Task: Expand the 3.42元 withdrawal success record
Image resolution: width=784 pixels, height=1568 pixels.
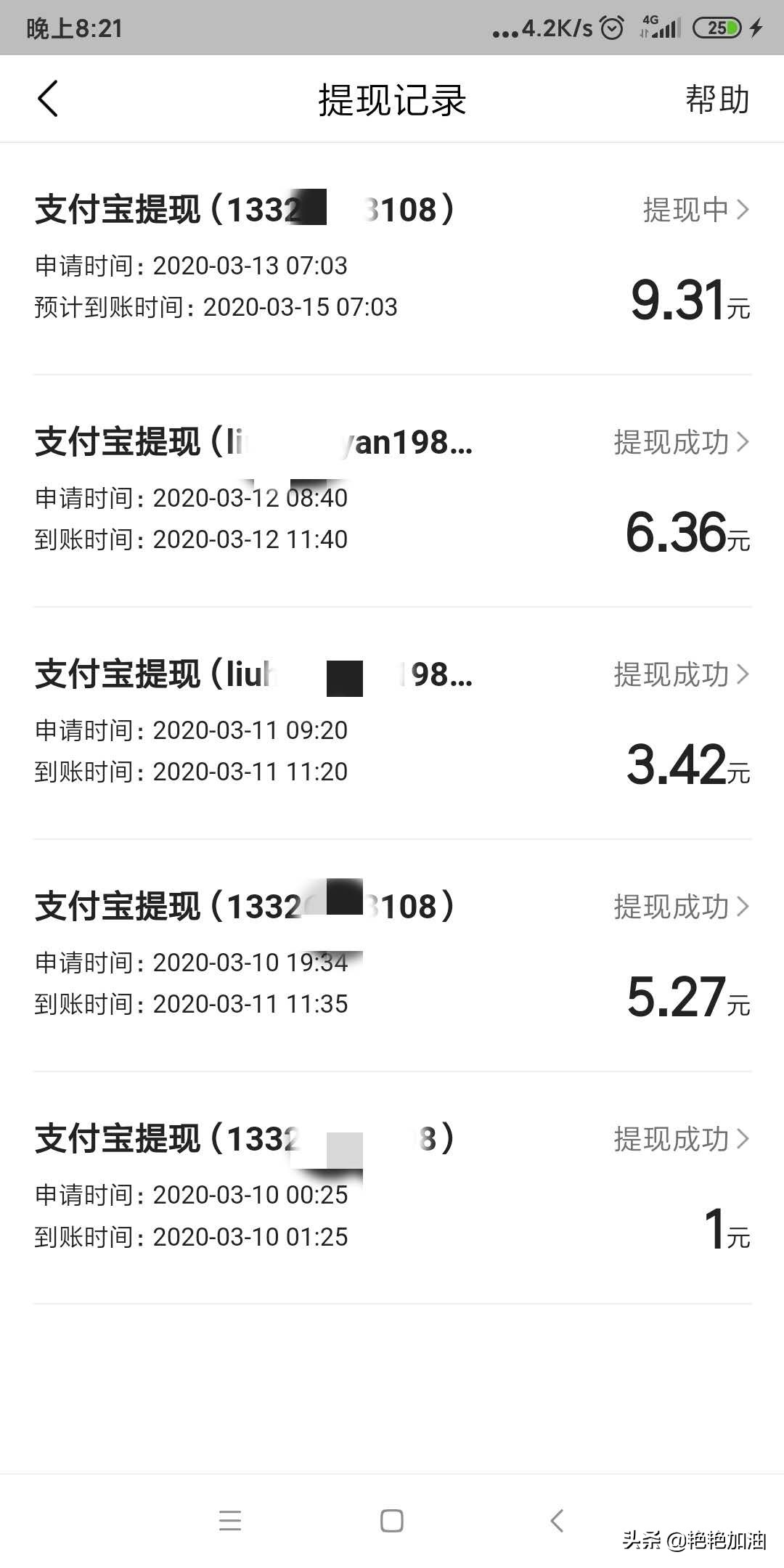Action: pyautogui.click(x=743, y=674)
